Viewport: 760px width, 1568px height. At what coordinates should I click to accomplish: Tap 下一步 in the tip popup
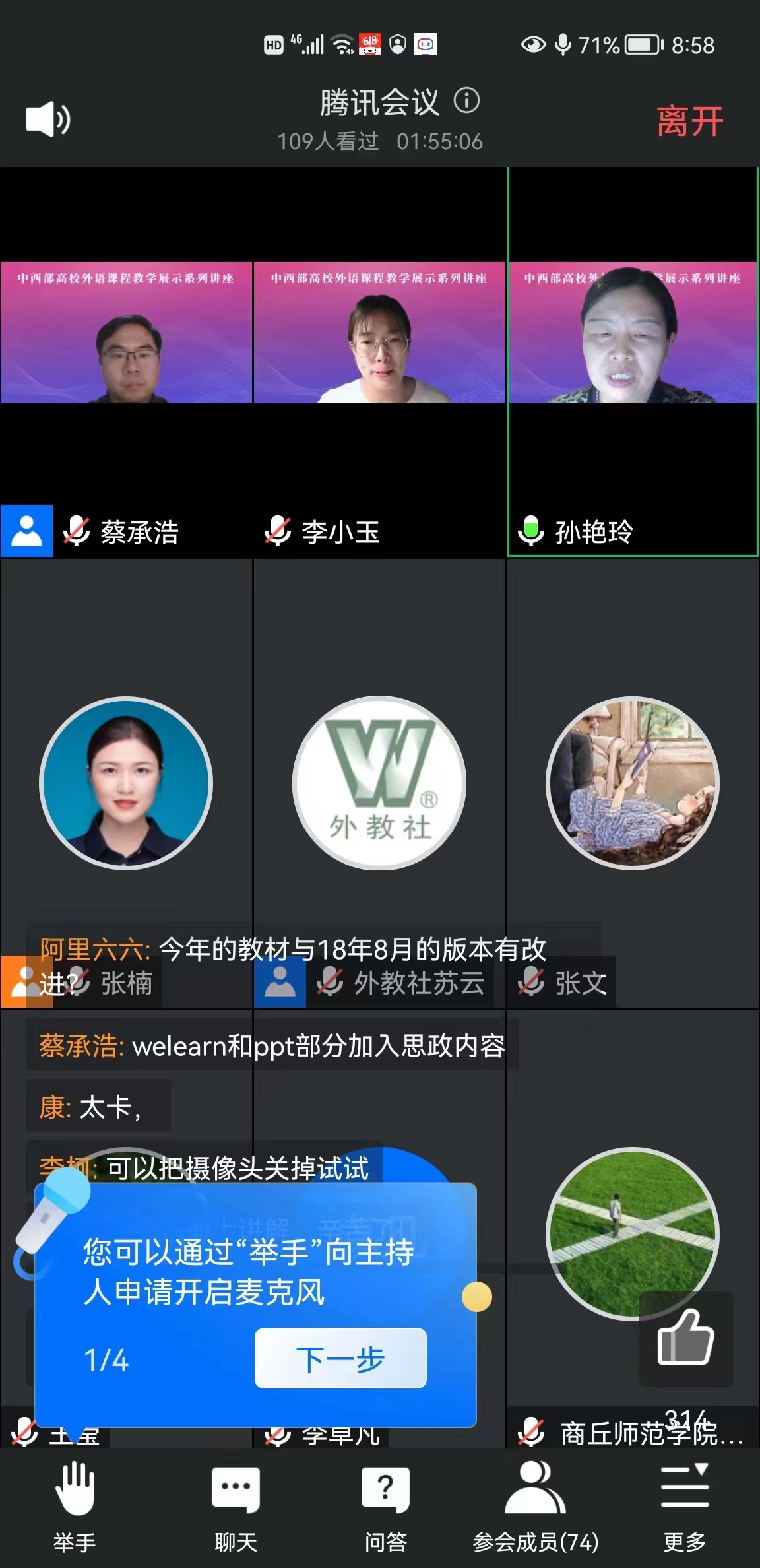pos(340,1359)
